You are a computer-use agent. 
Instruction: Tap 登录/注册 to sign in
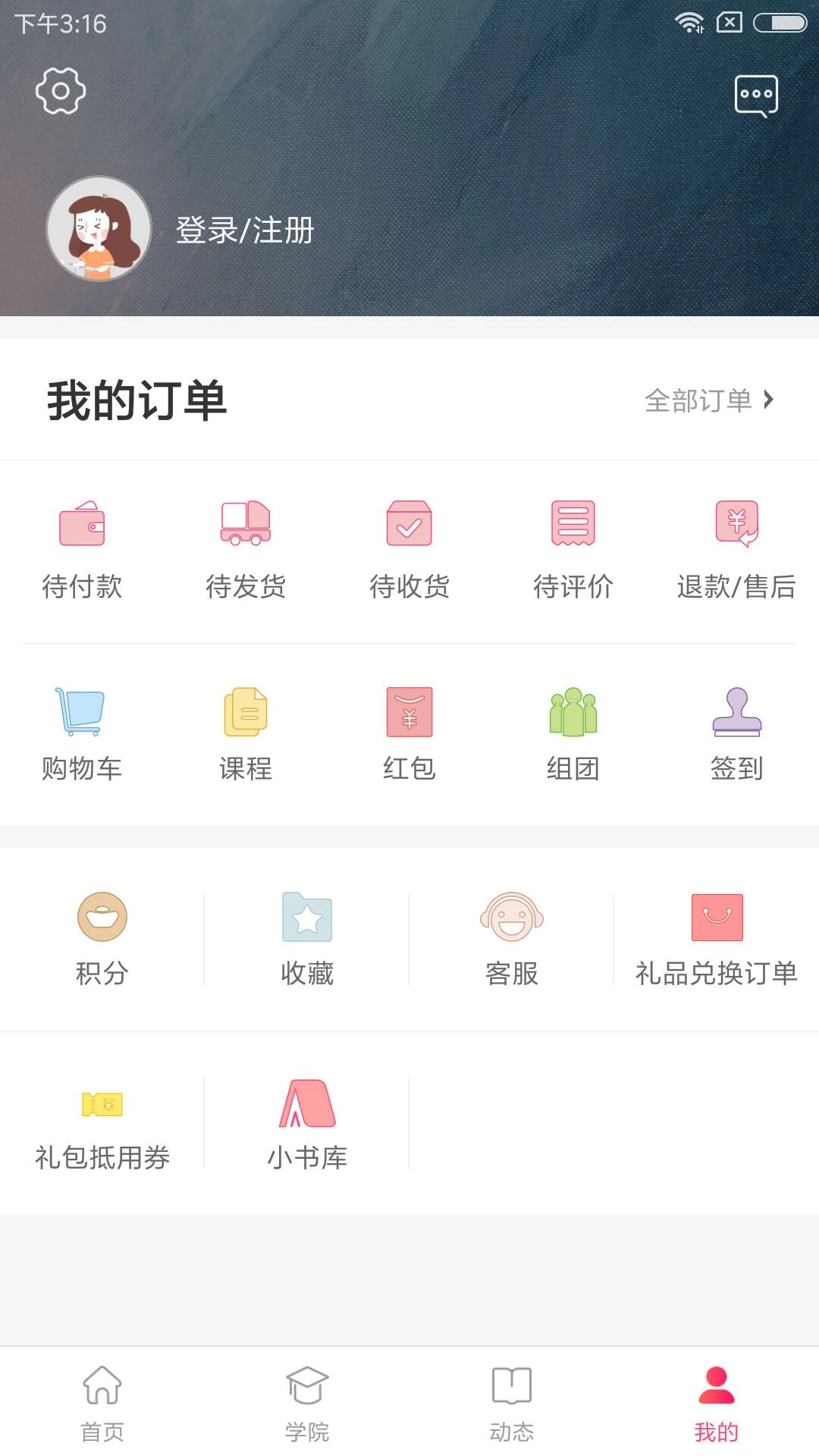[x=244, y=230]
